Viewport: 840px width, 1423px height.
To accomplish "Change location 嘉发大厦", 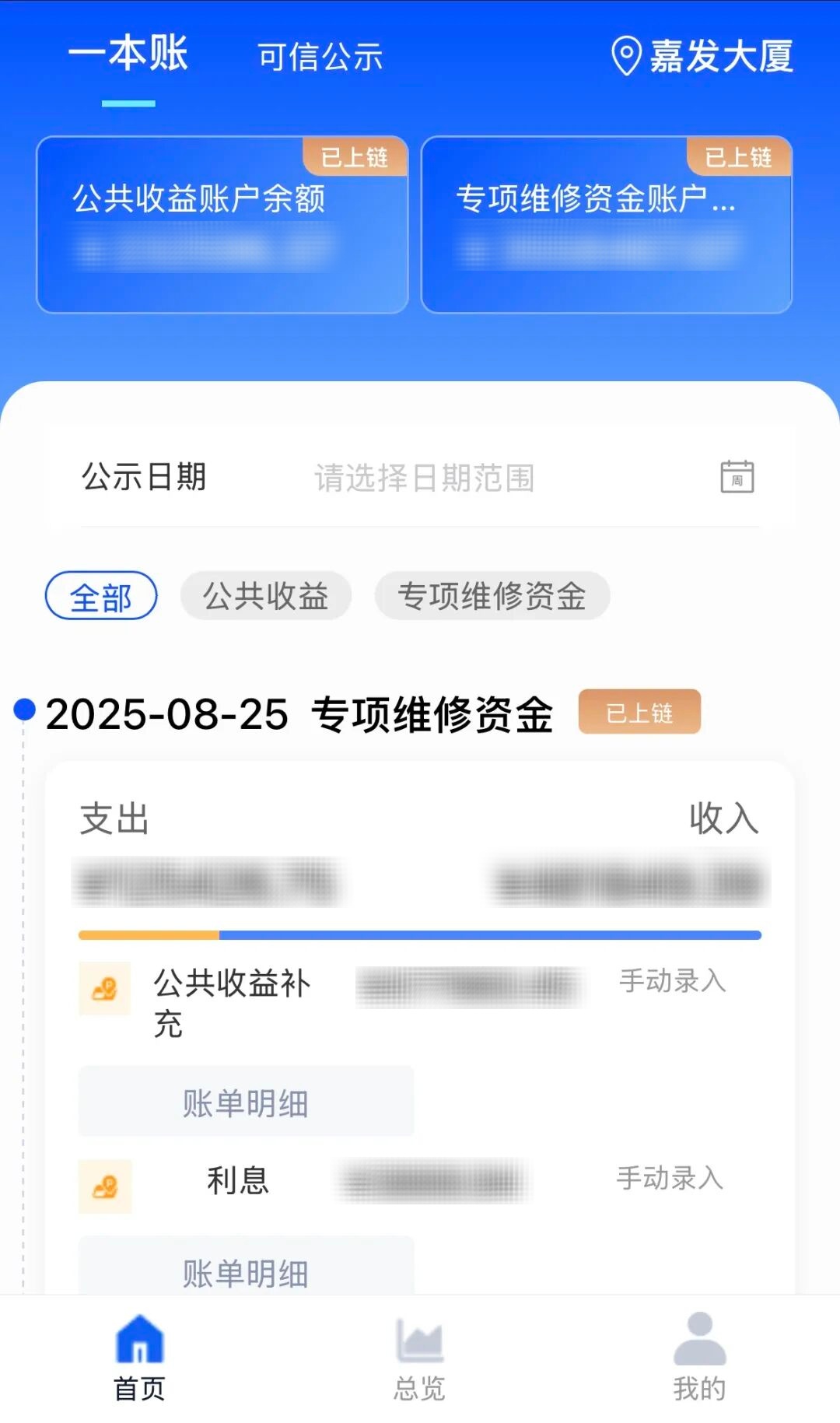I will (x=702, y=56).
